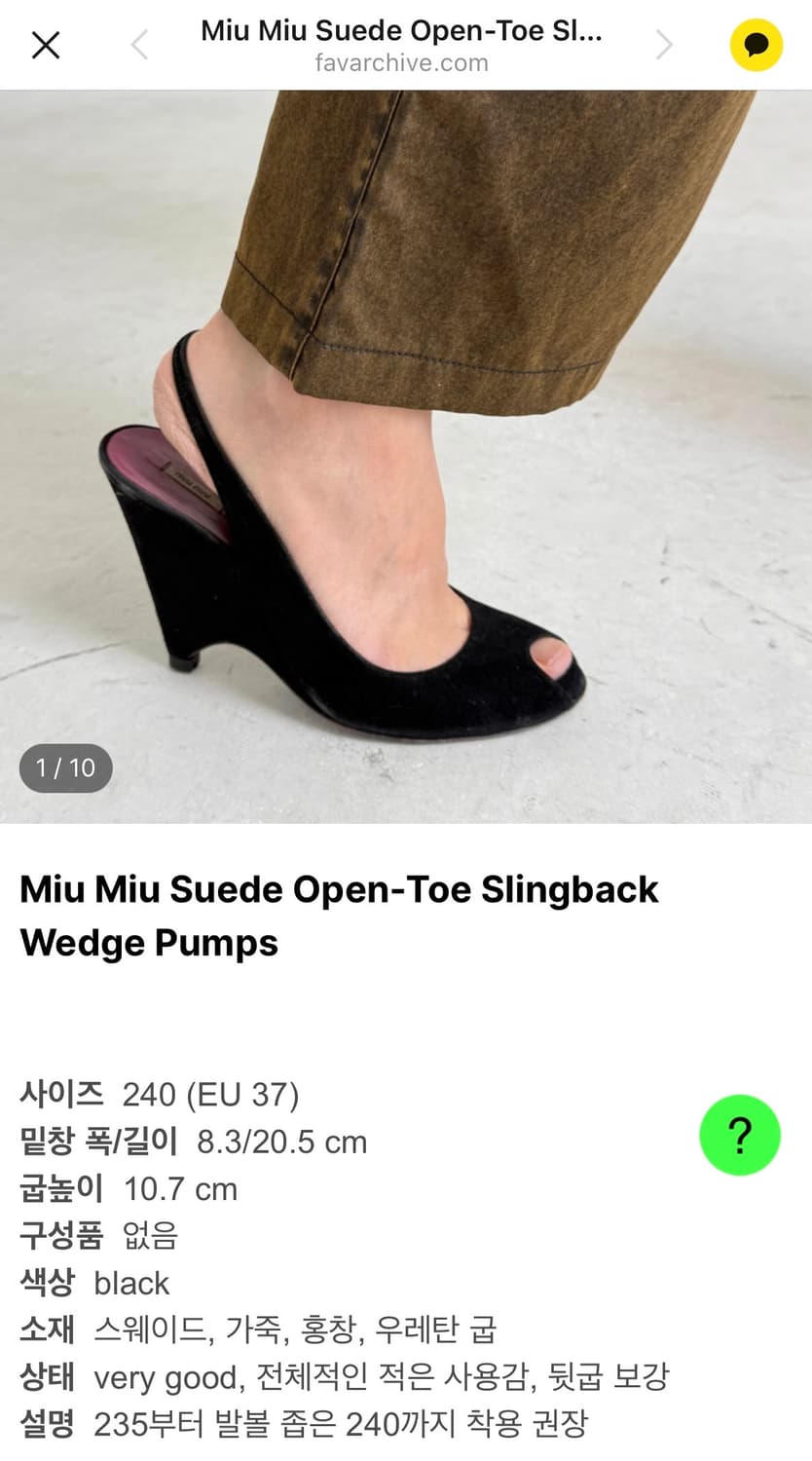Open the favarchive.com site link
The image size is (812, 1461).
(x=403, y=63)
